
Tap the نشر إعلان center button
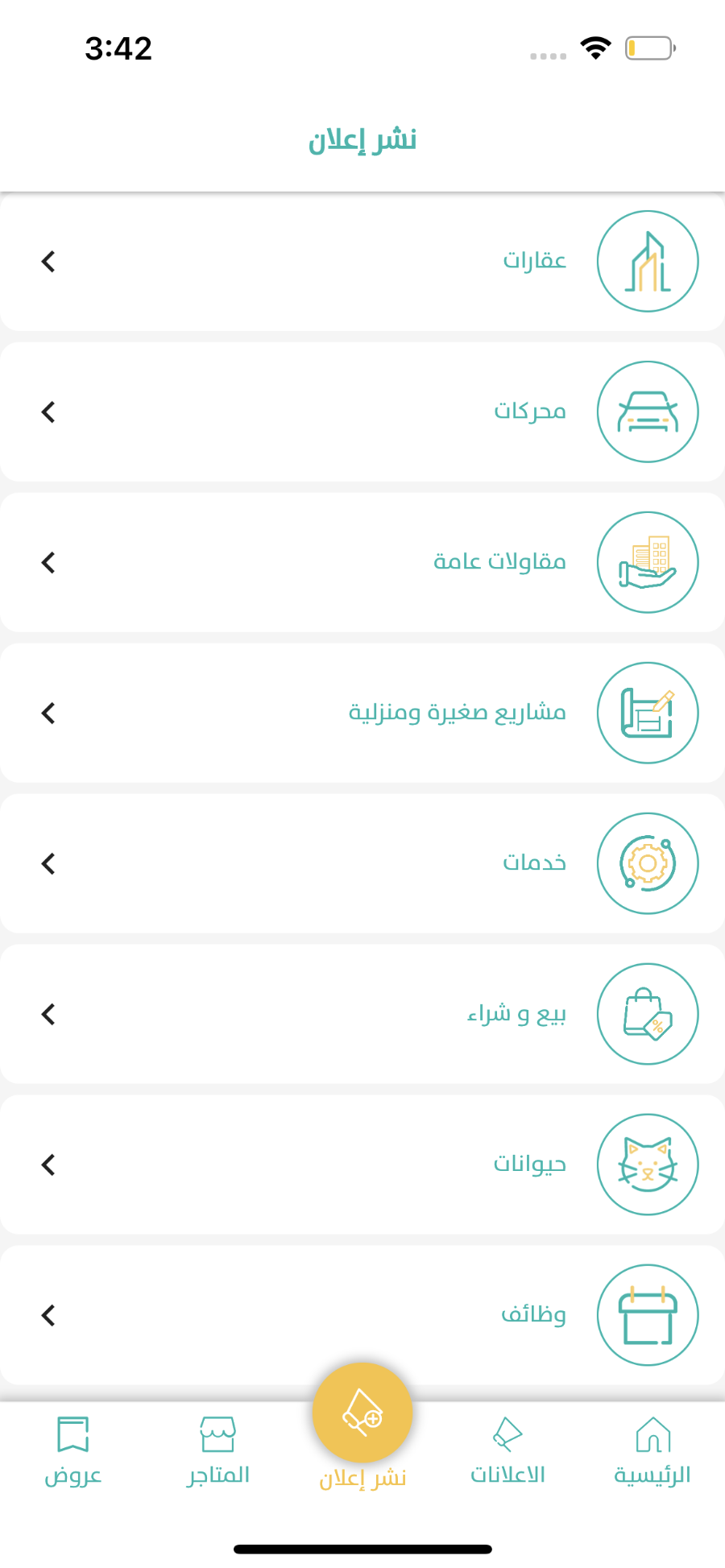(x=362, y=1413)
